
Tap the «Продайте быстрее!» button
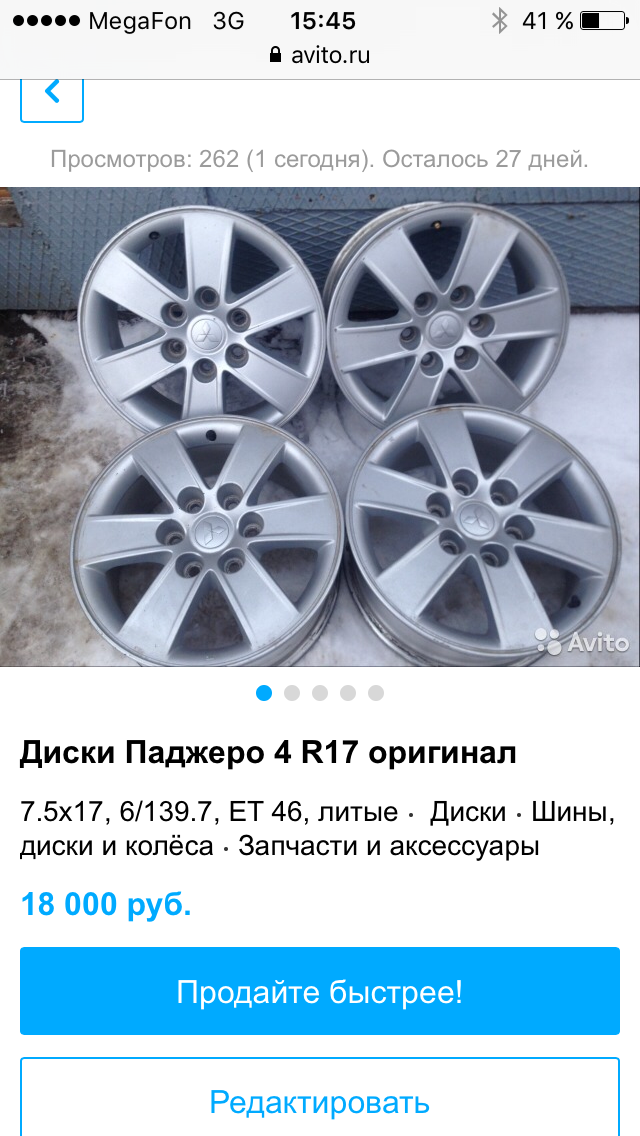320,992
